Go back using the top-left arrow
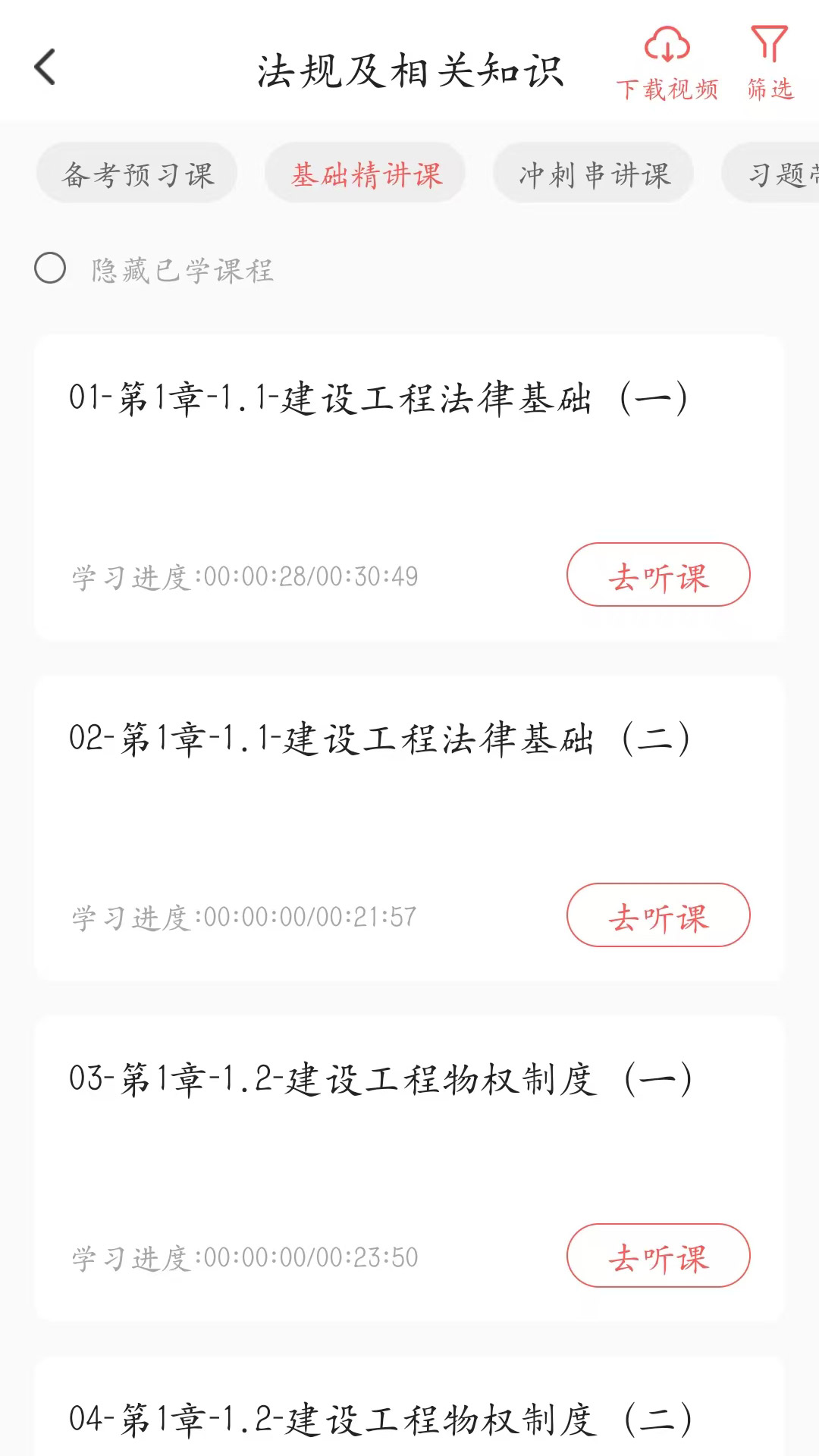The width and height of the screenshot is (819, 1456). click(x=45, y=67)
